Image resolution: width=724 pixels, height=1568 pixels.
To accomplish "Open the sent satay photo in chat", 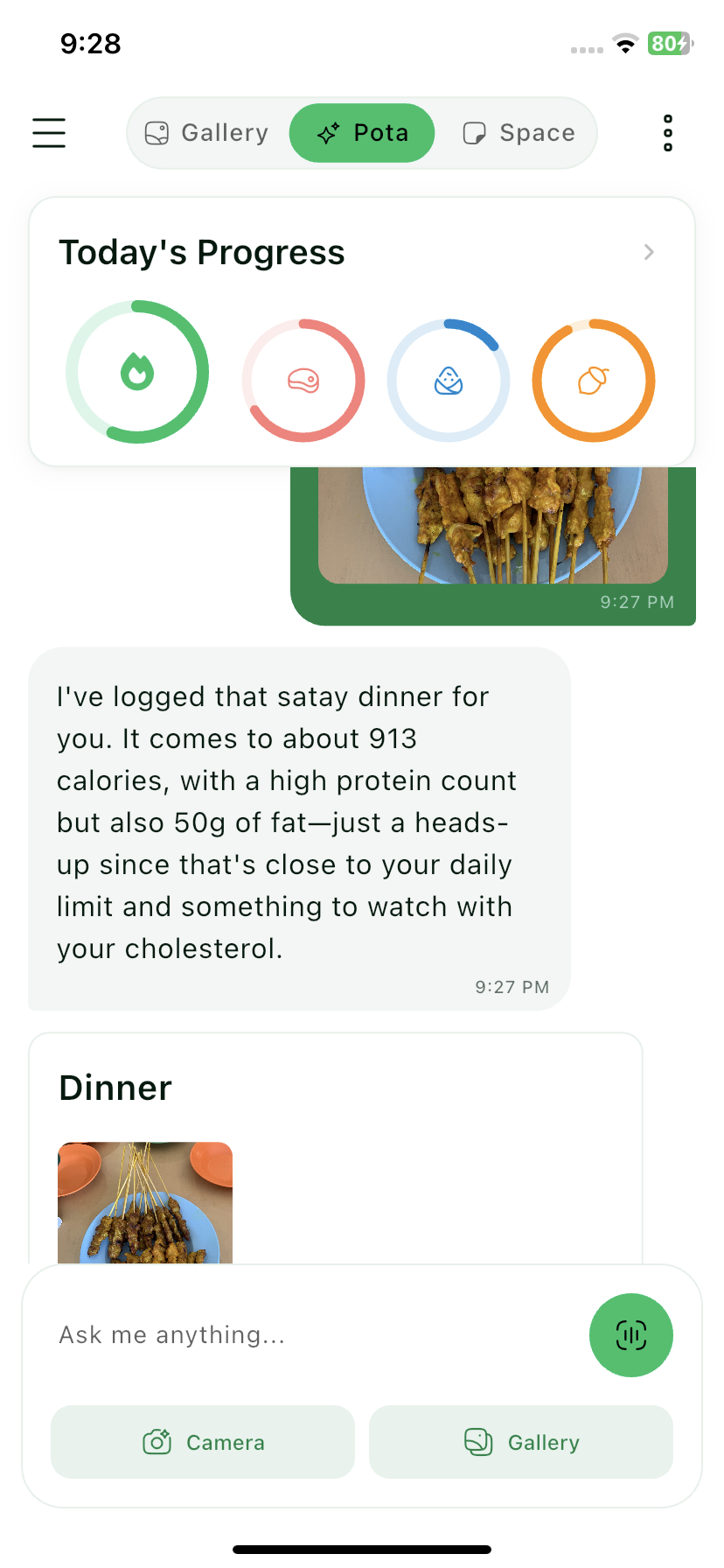I will pos(492,525).
